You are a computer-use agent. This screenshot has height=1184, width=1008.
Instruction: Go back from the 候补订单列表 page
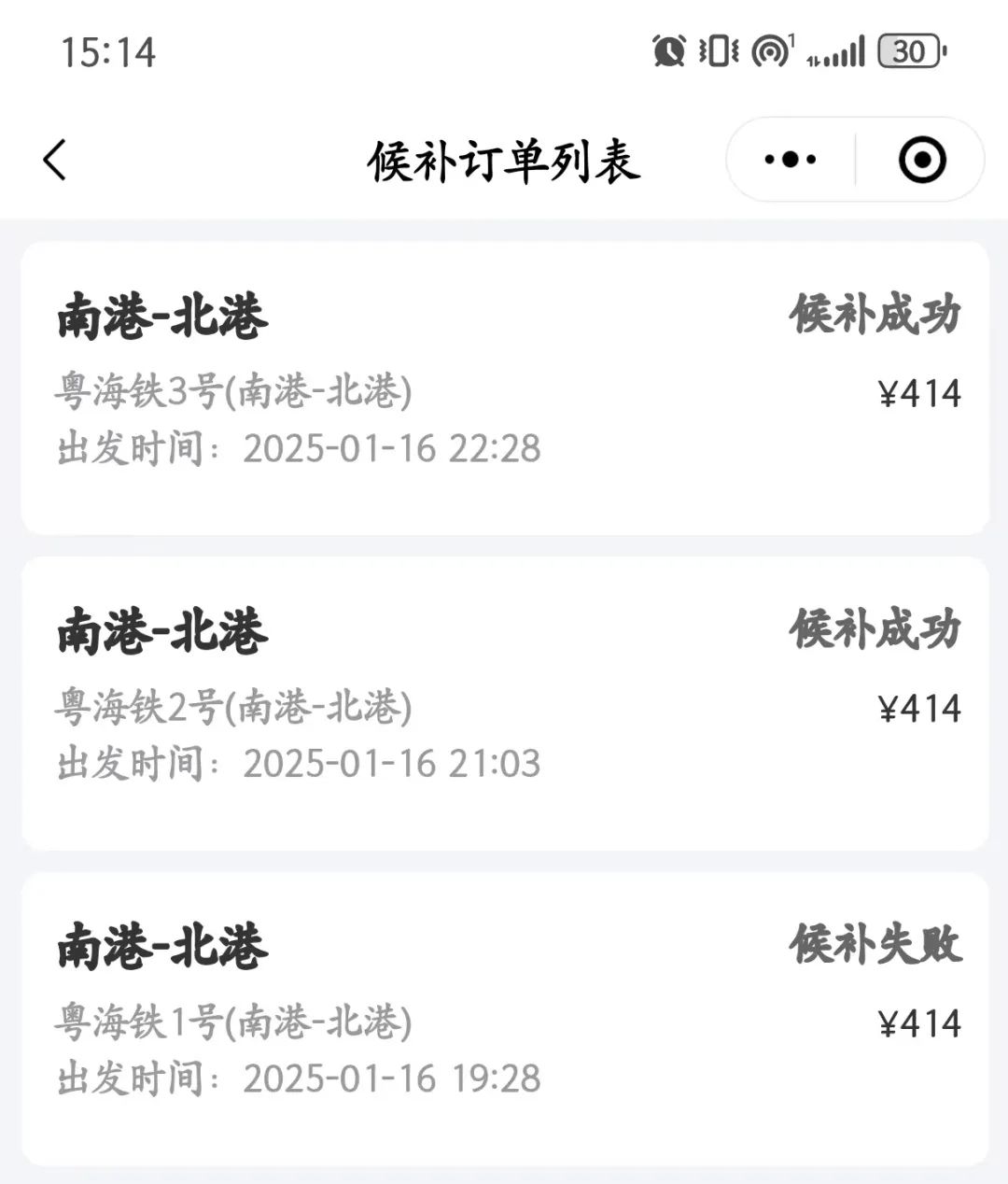pyautogui.click(x=55, y=160)
